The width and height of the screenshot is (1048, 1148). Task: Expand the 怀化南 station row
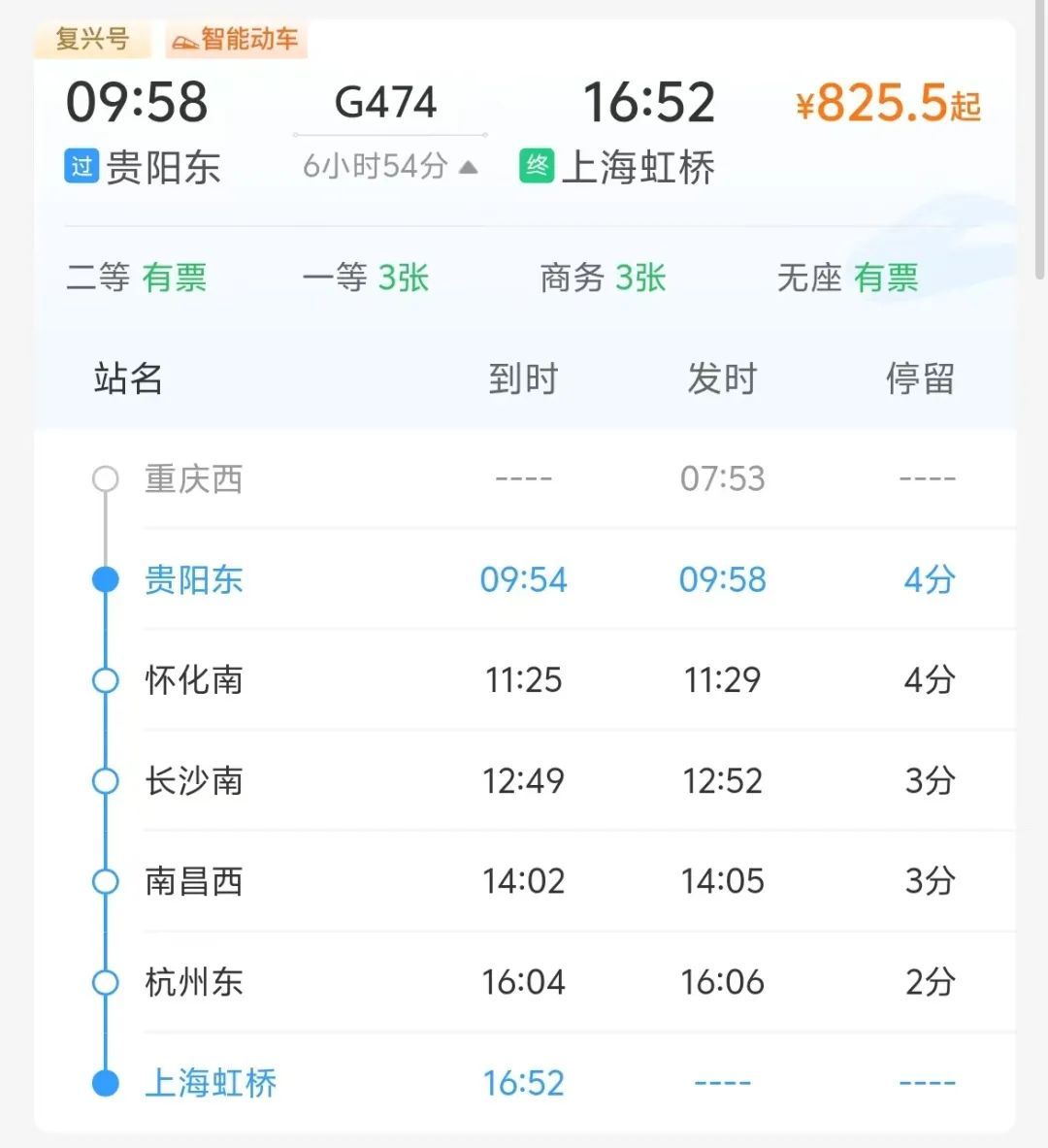[x=192, y=680]
